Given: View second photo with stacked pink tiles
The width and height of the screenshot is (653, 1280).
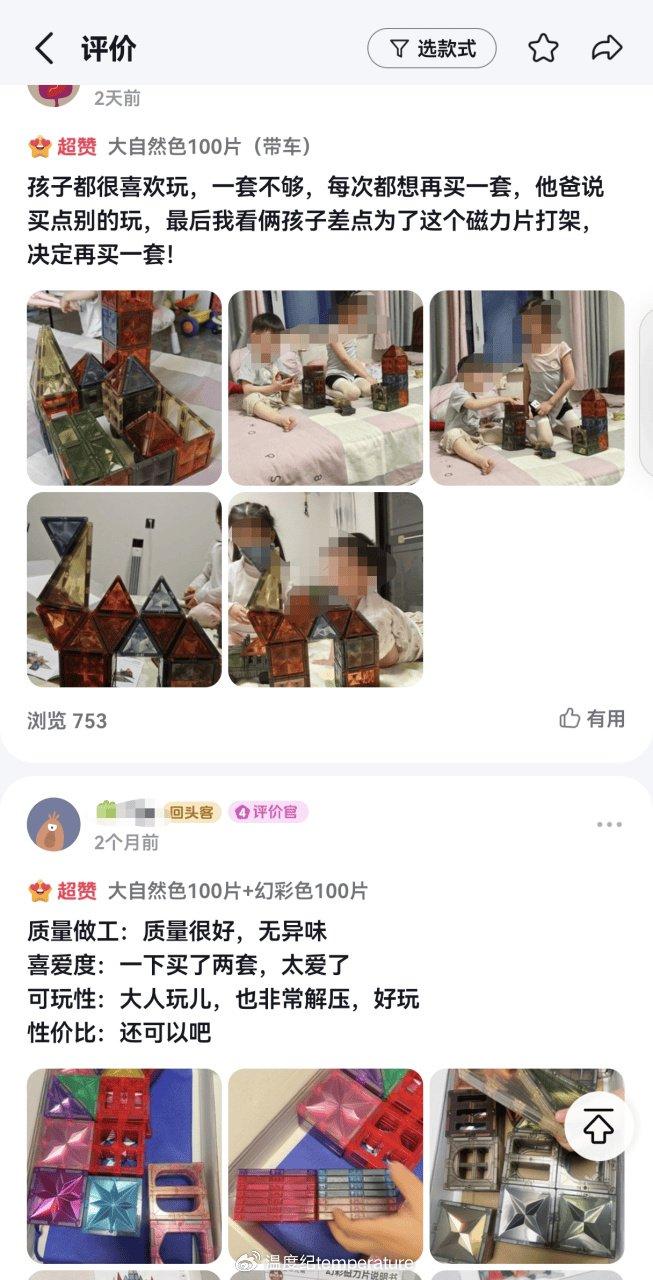Looking at the screenshot, I should point(326,1166).
